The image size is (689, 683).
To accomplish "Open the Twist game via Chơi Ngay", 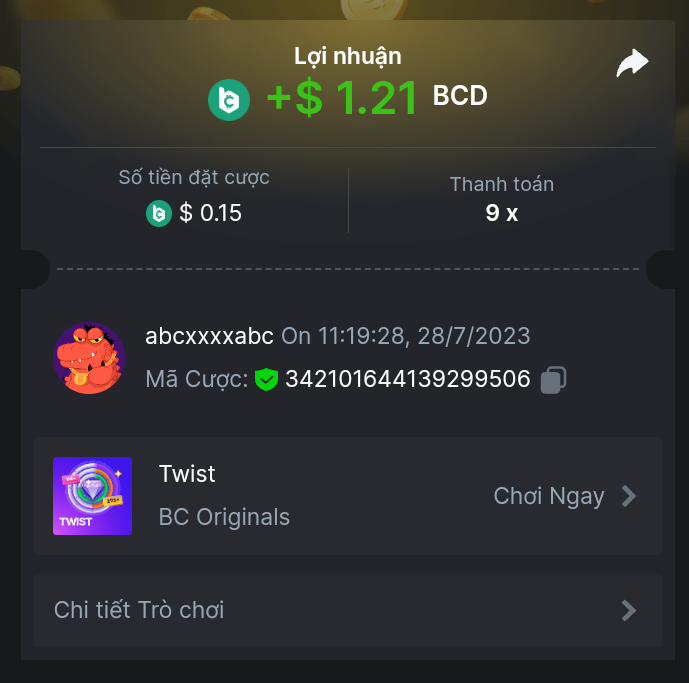I will [565, 496].
